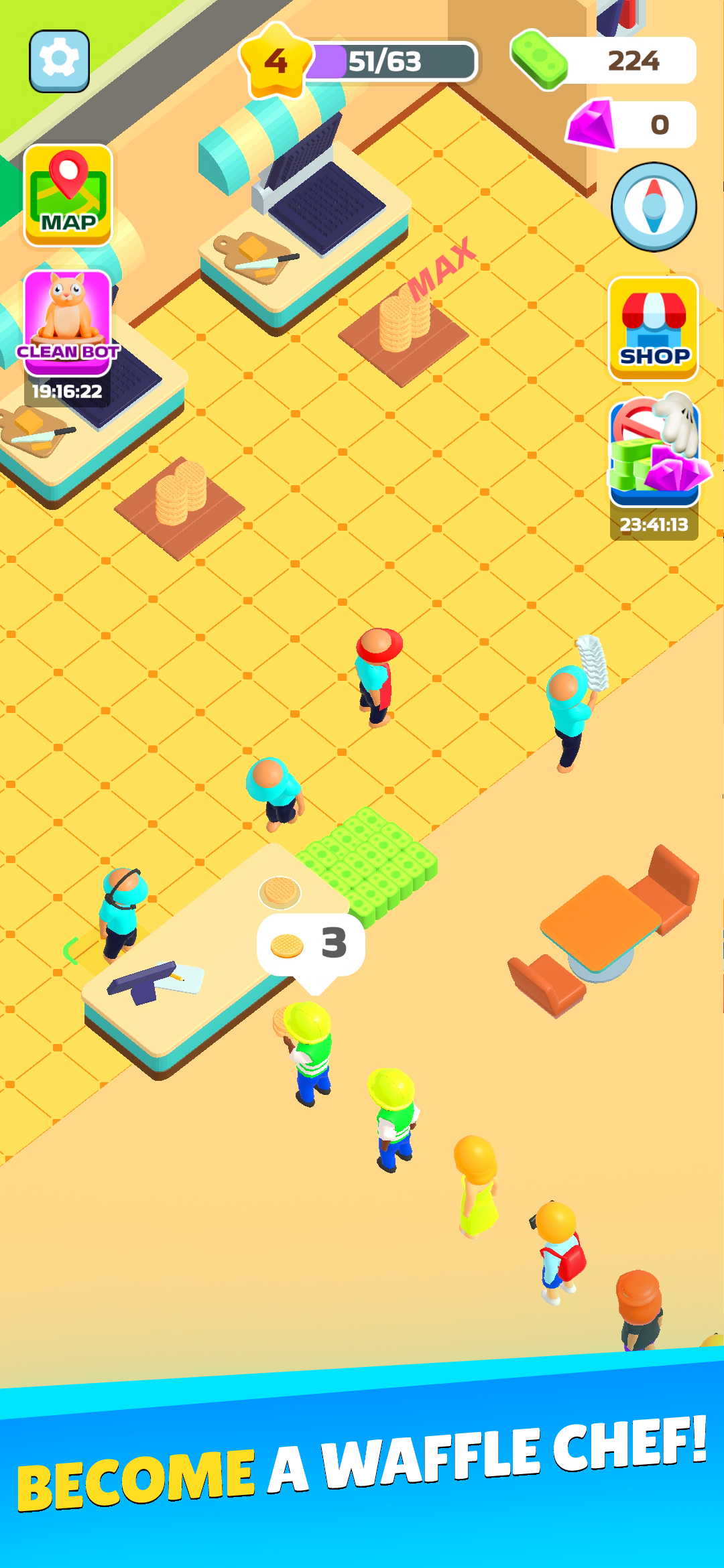The height and width of the screenshot is (1568, 724).
Task: Open the Map
Action: 68,195
